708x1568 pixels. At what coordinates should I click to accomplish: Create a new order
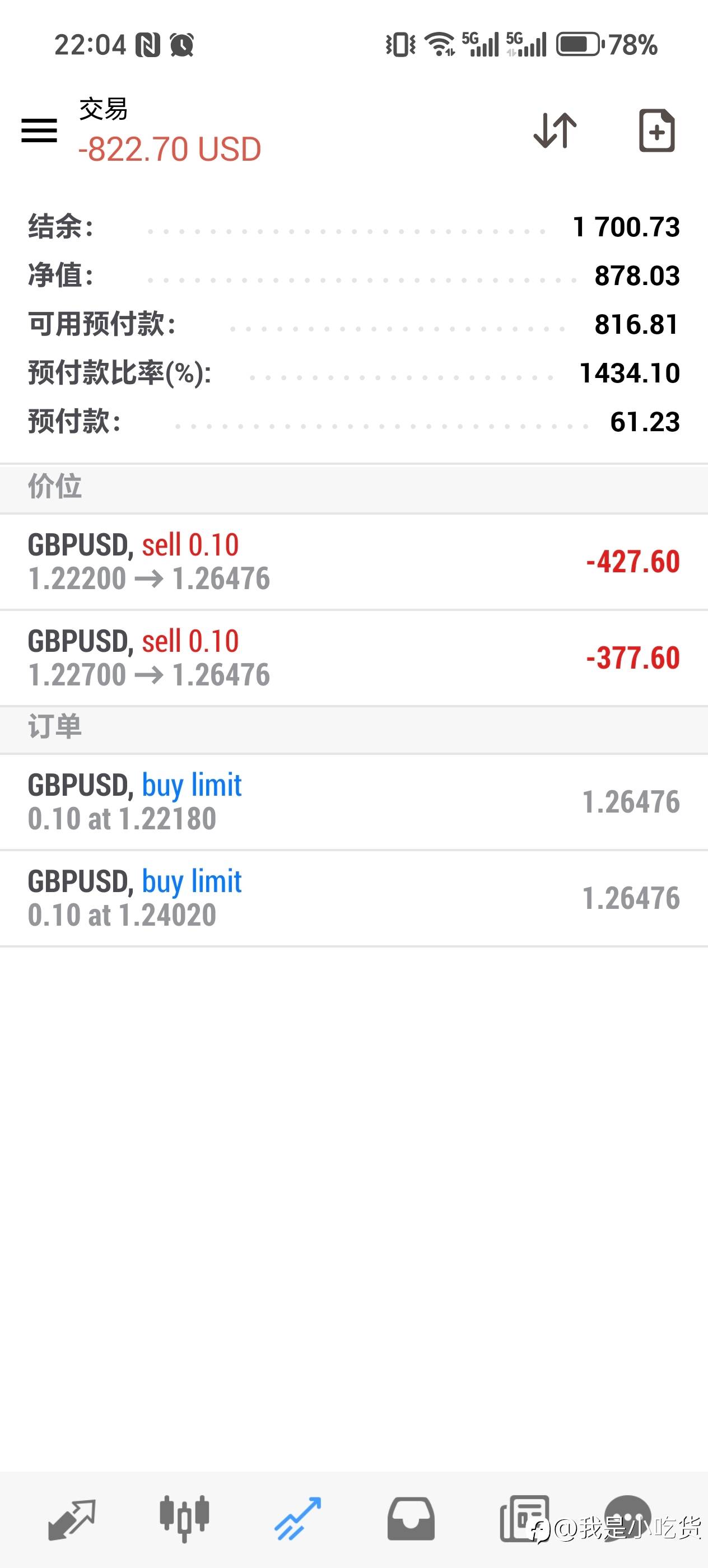[x=656, y=130]
